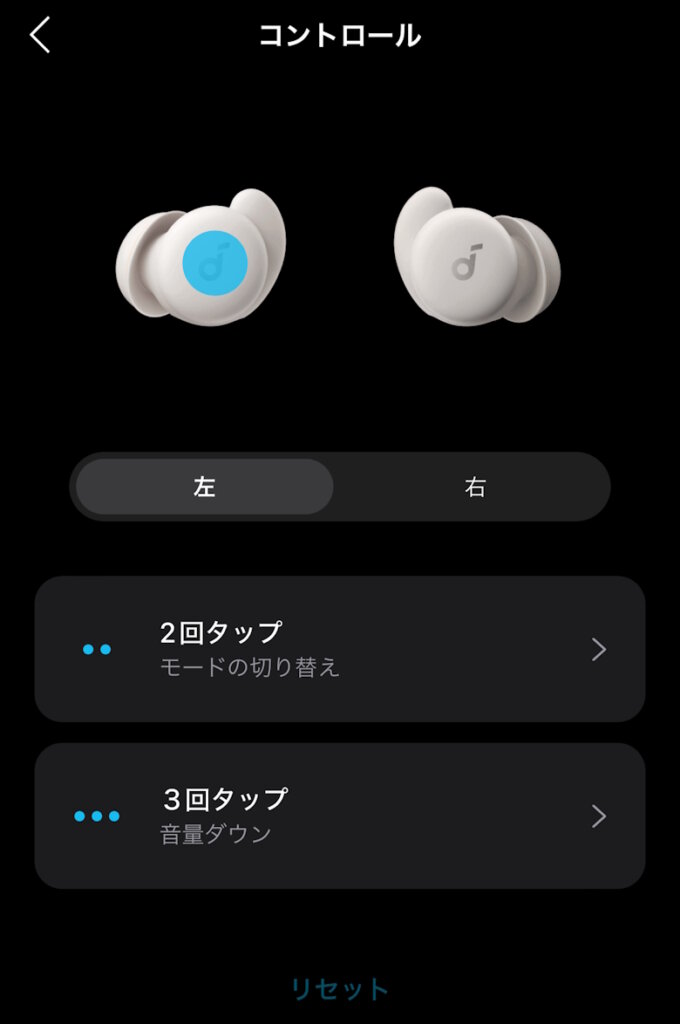Open the 2回タップ setting
680x1024 pixels.
pos(340,649)
